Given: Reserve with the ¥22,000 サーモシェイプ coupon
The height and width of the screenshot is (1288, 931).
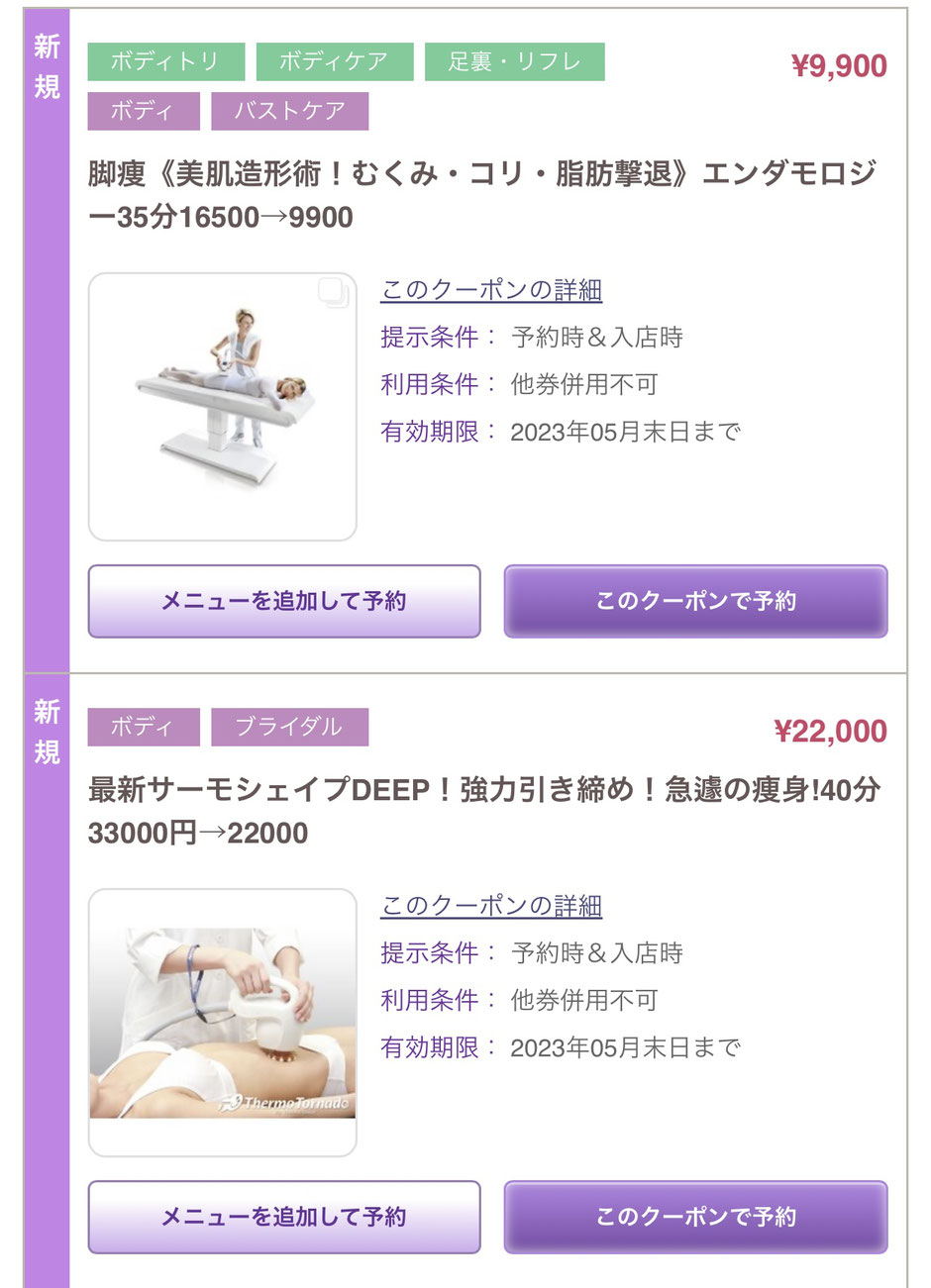Looking at the screenshot, I should [695, 1217].
